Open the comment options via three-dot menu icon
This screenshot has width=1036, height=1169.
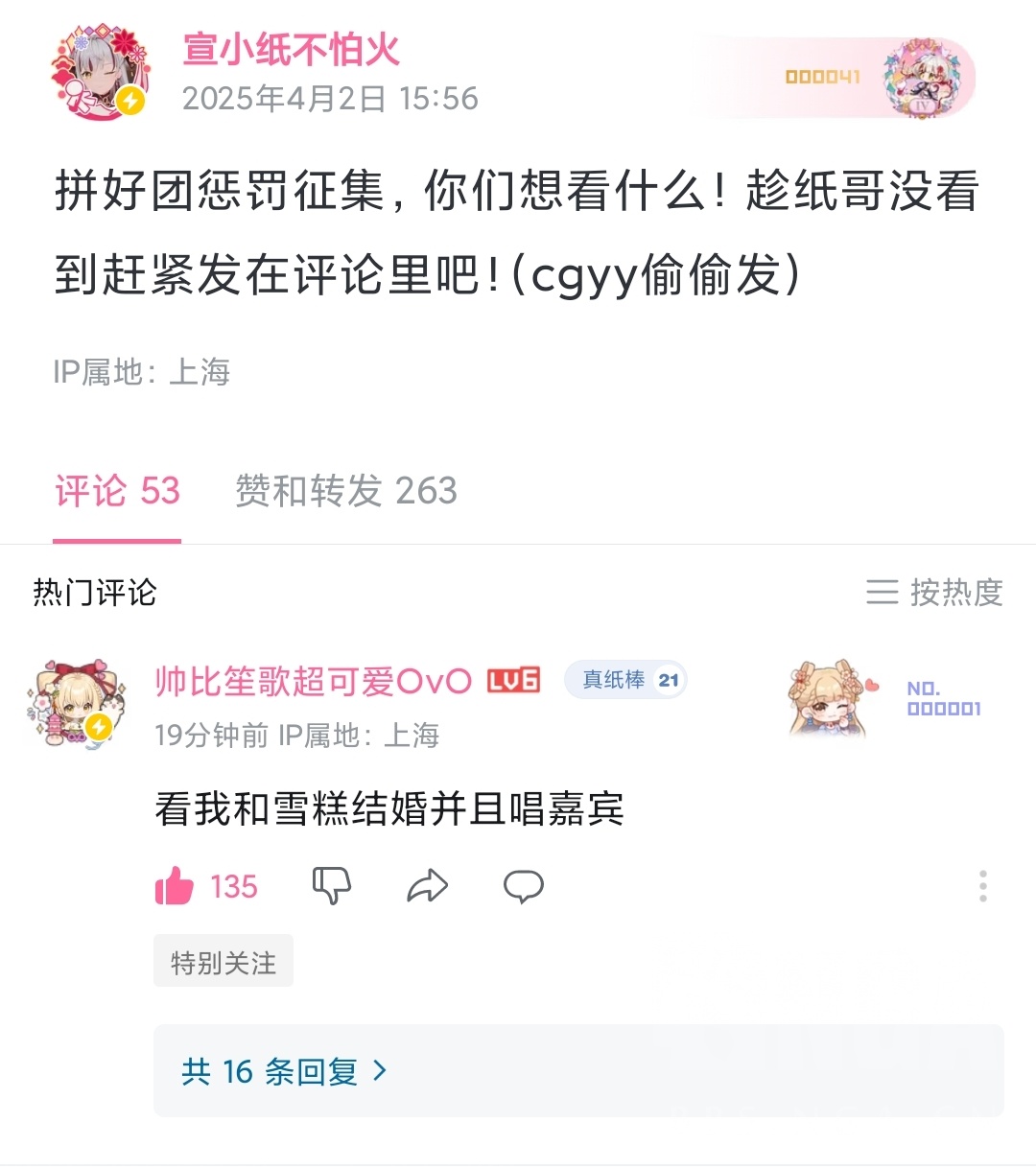(x=982, y=887)
